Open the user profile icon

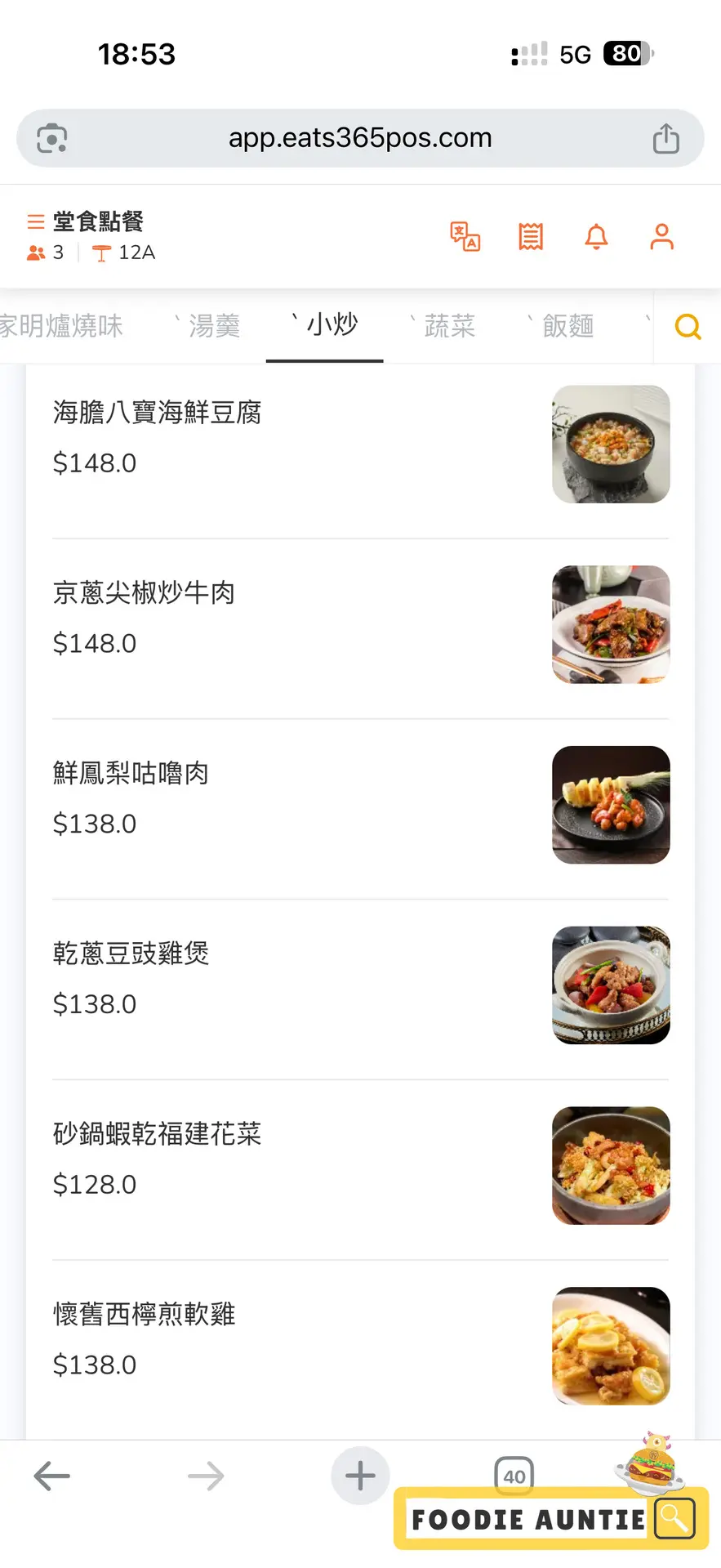(x=661, y=237)
